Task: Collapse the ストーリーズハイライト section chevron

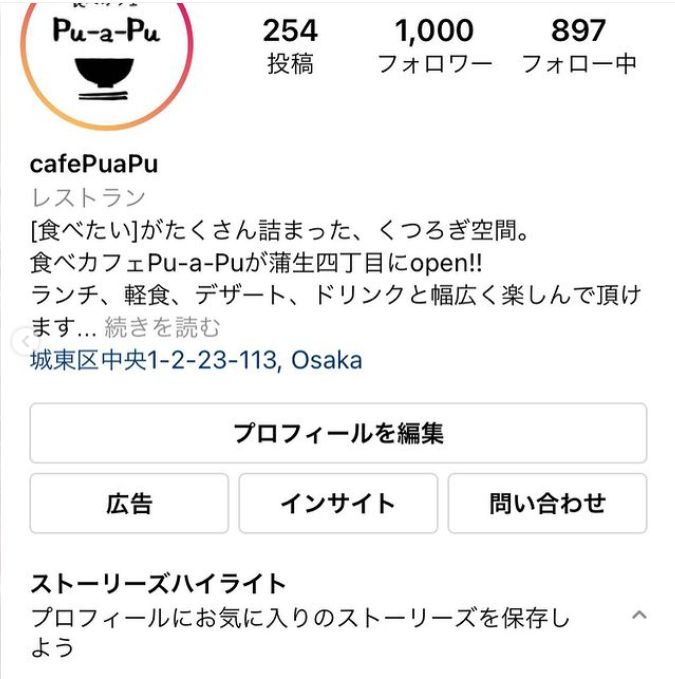Action: pos(640,616)
